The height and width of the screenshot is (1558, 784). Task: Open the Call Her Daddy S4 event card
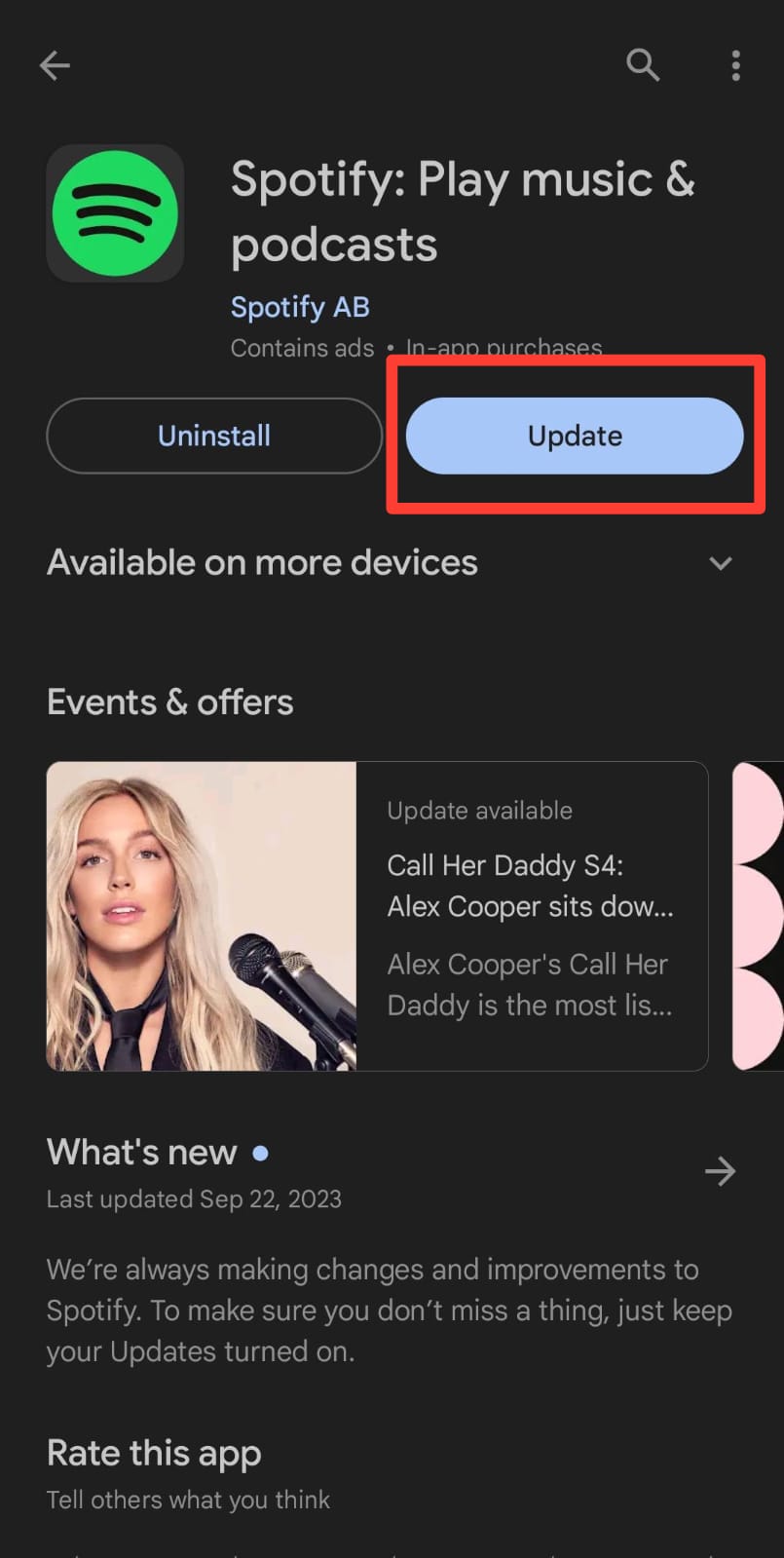pos(377,916)
